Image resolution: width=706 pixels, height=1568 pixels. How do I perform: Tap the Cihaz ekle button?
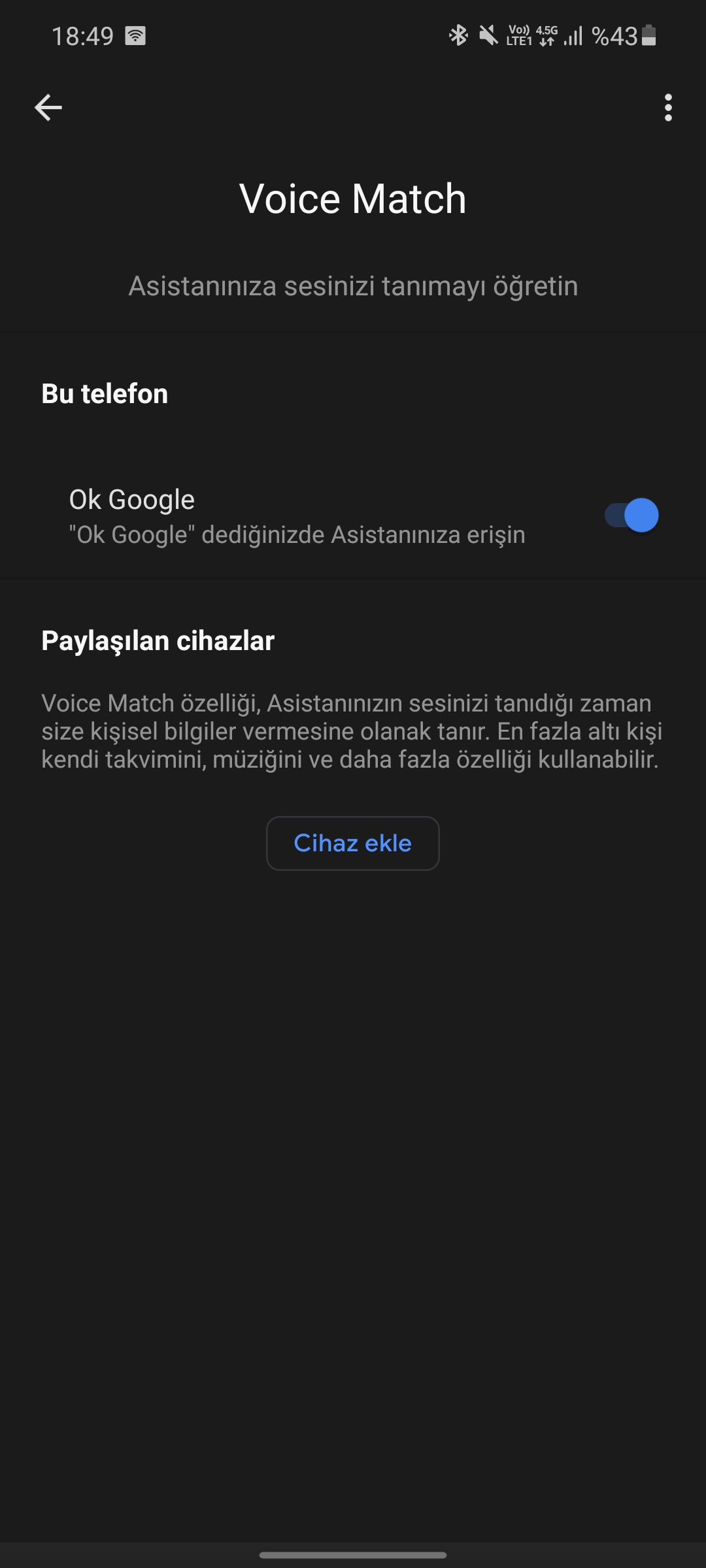click(x=352, y=843)
